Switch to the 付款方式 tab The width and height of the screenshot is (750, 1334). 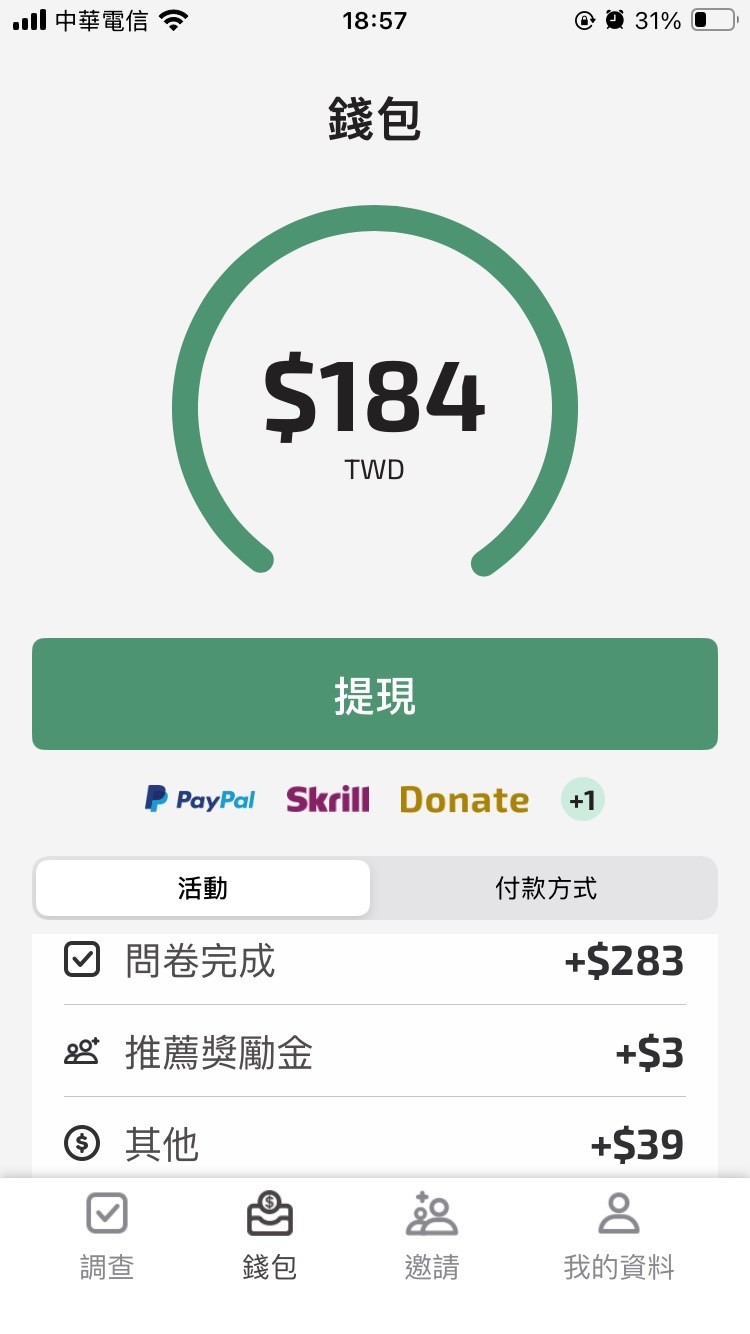545,887
